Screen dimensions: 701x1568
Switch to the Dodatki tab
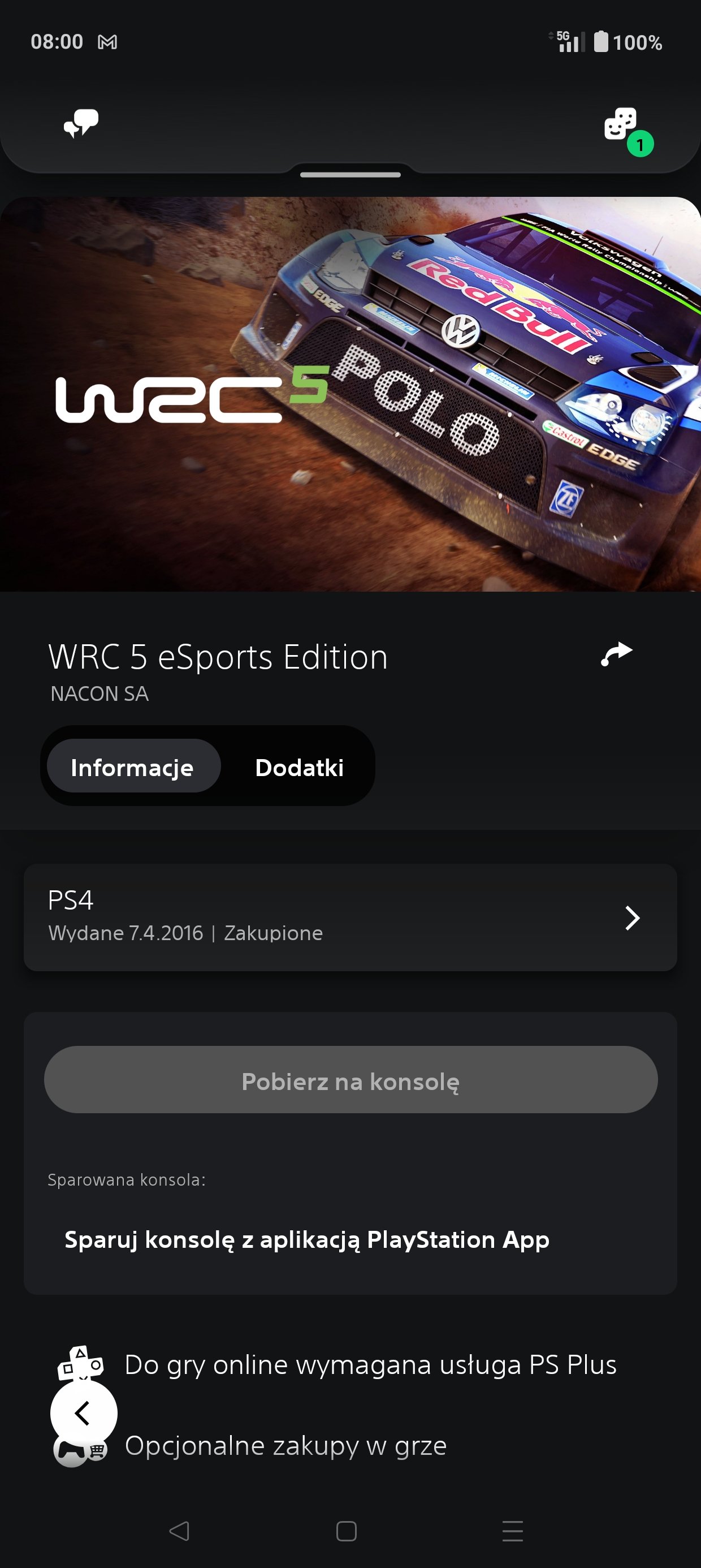point(299,767)
